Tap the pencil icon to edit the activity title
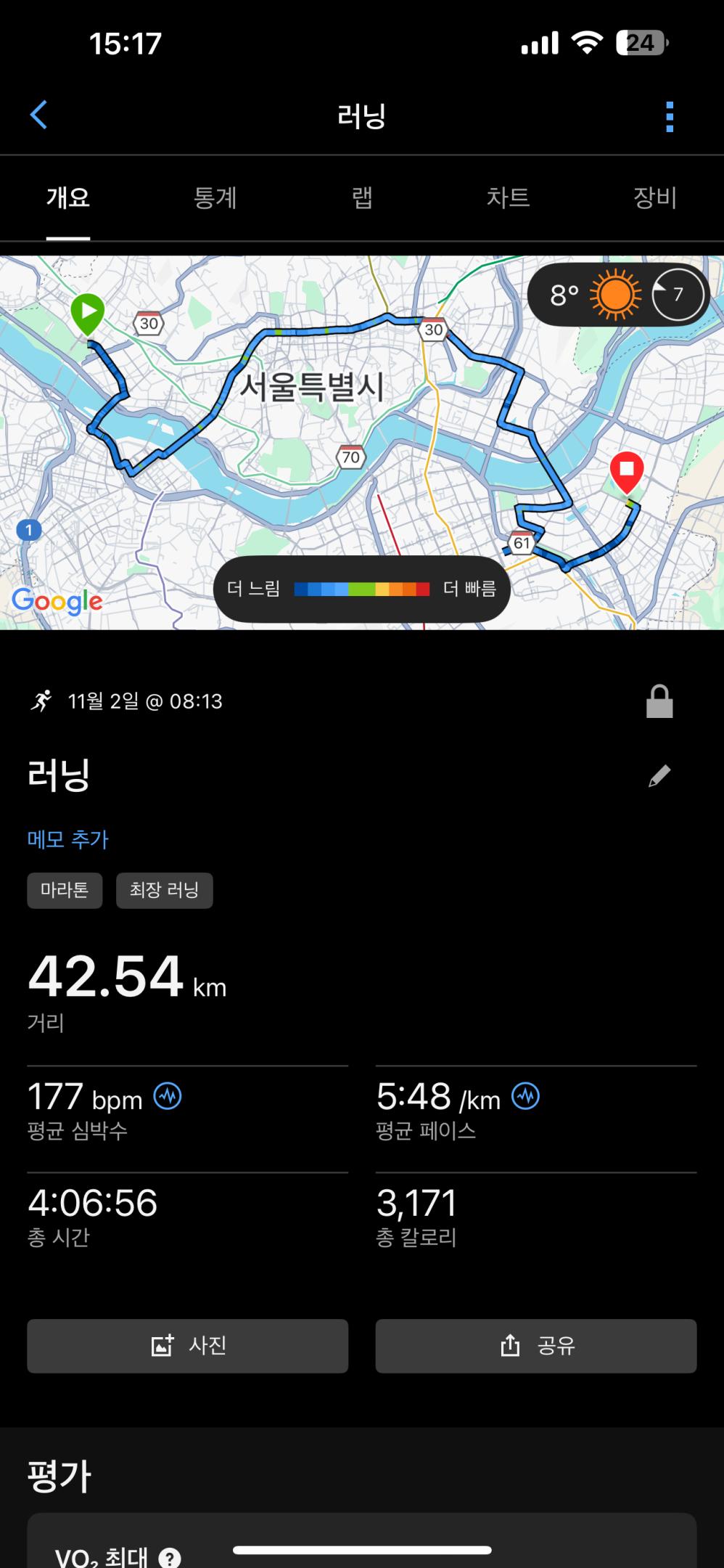This screenshot has height=1568, width=724. pos(659,775)
